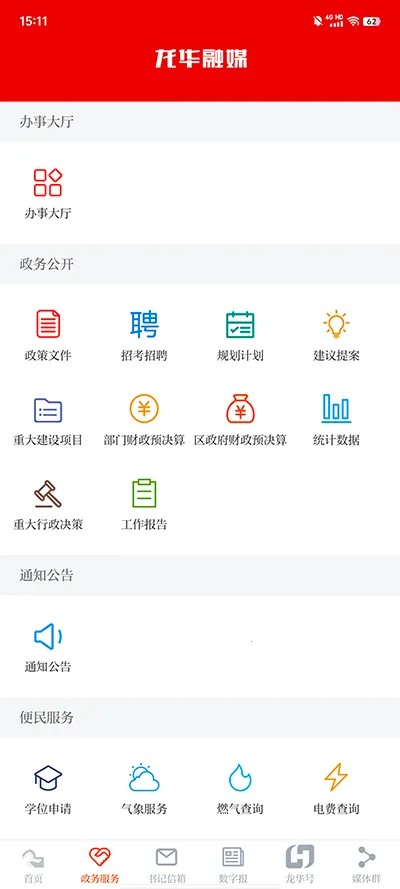
Task: Select 部门财政预决算 item
Action: (144, 420)
